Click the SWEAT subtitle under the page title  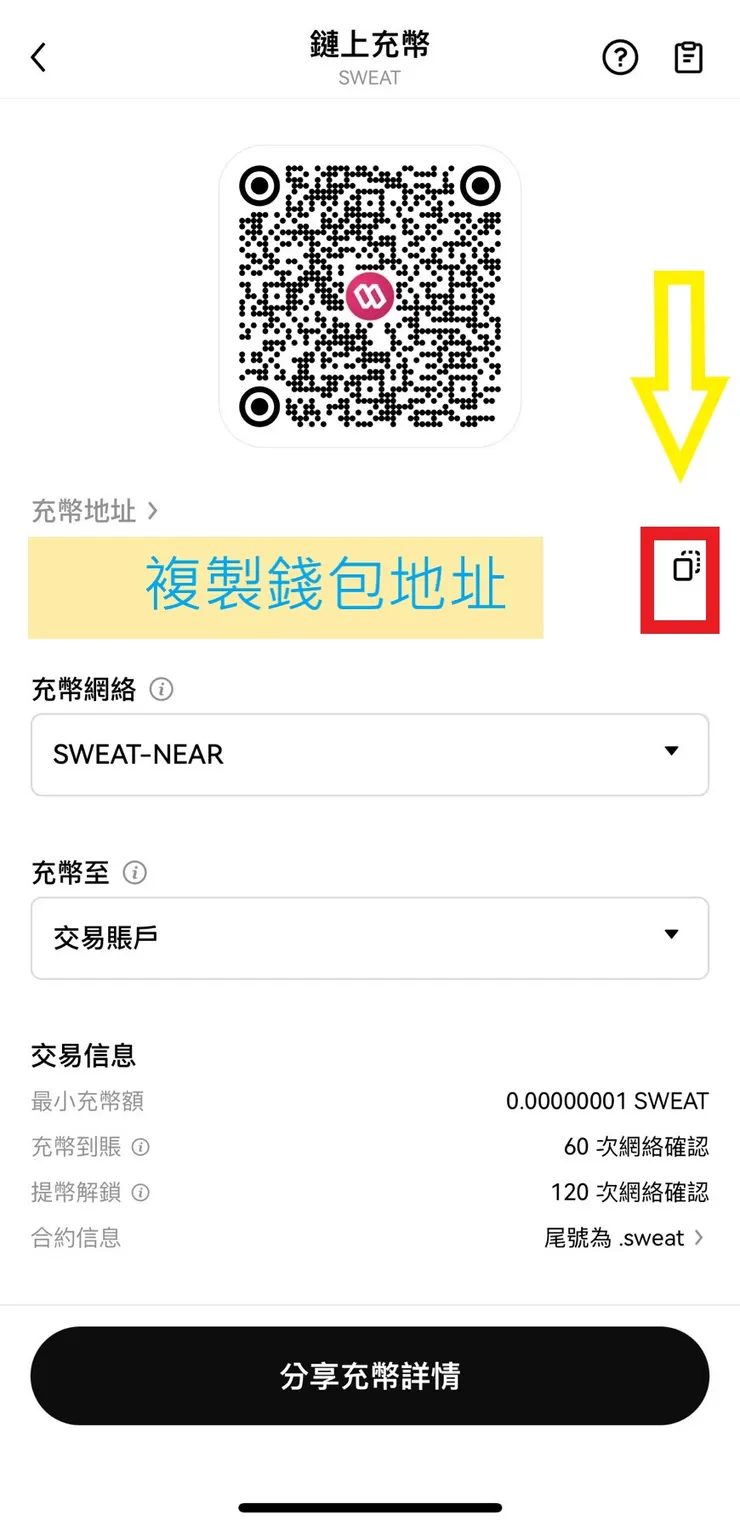tap(369, 78)
